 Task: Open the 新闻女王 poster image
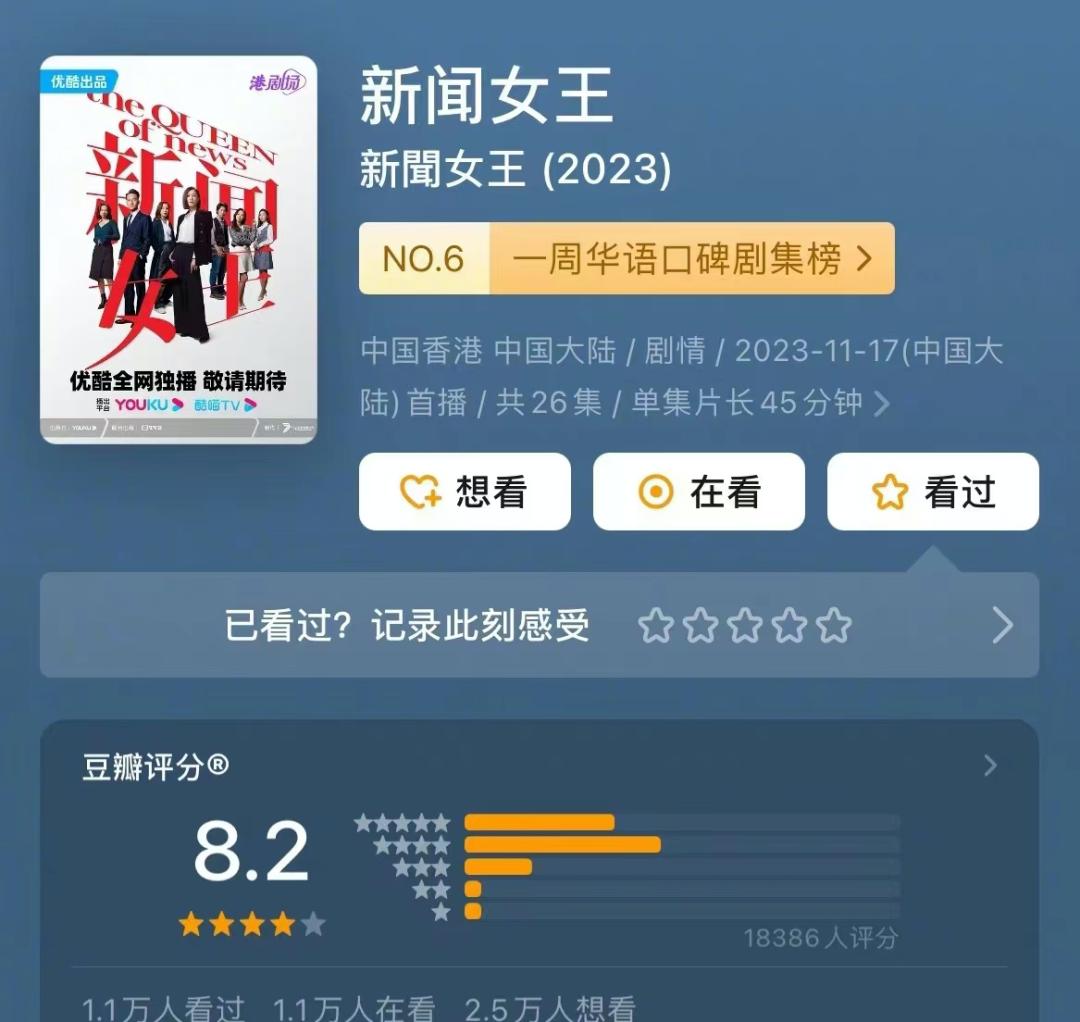coord(178,250)
